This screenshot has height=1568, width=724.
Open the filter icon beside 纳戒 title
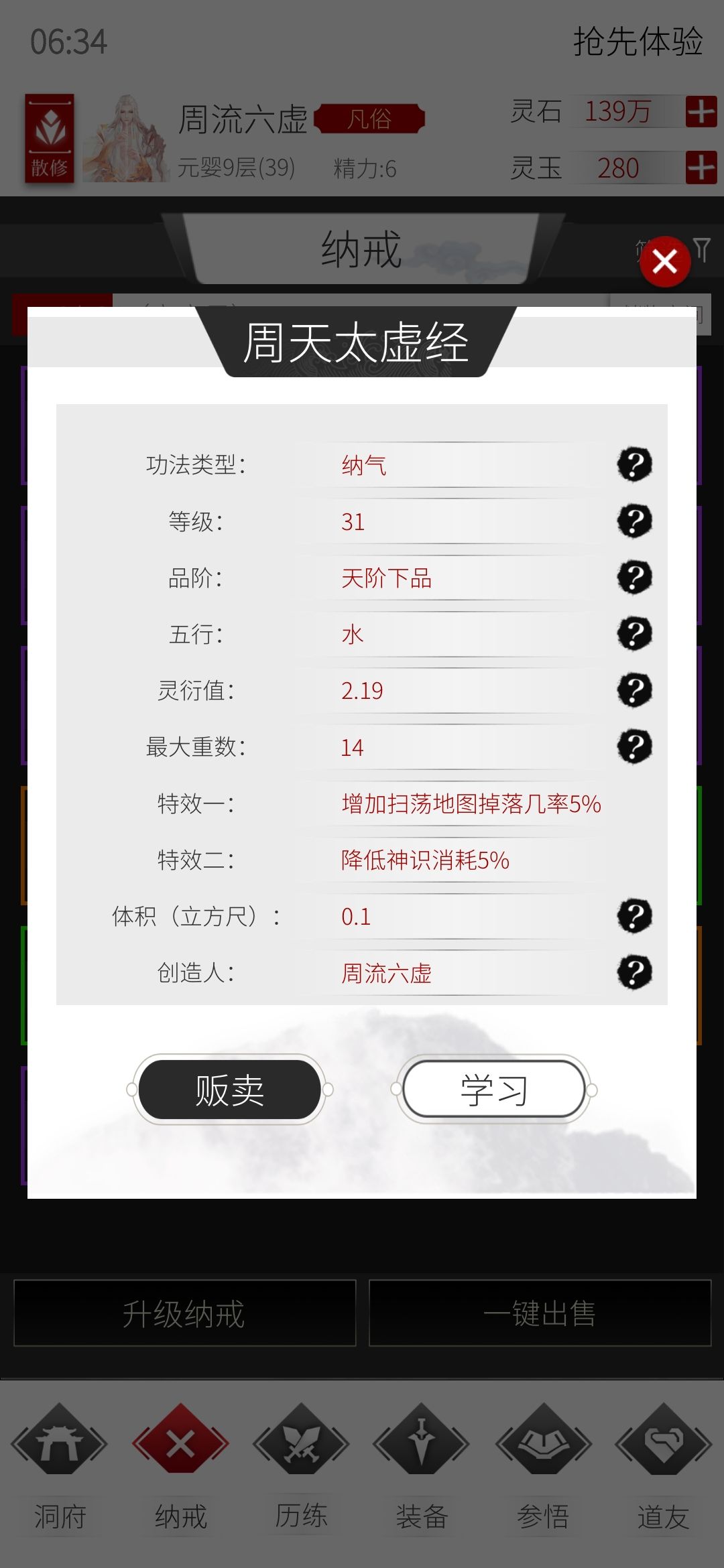pos(701,249)
